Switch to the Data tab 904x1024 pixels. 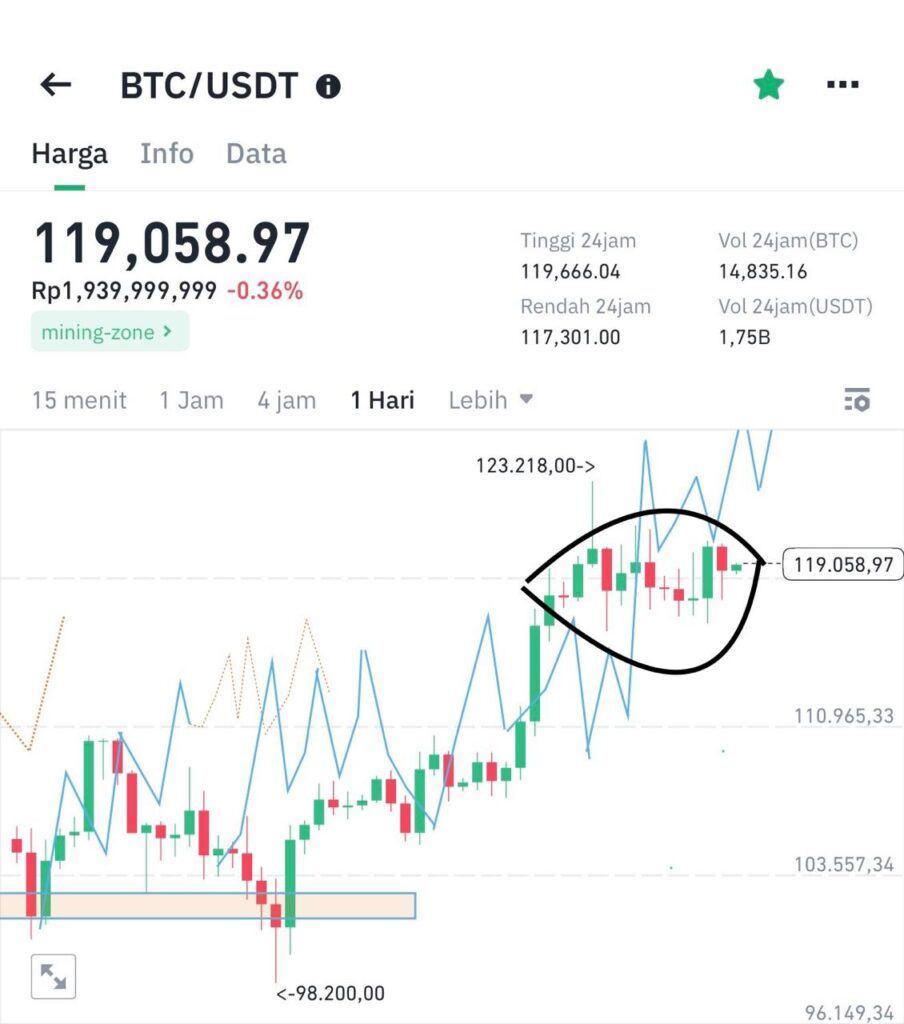tap(256, 154)
